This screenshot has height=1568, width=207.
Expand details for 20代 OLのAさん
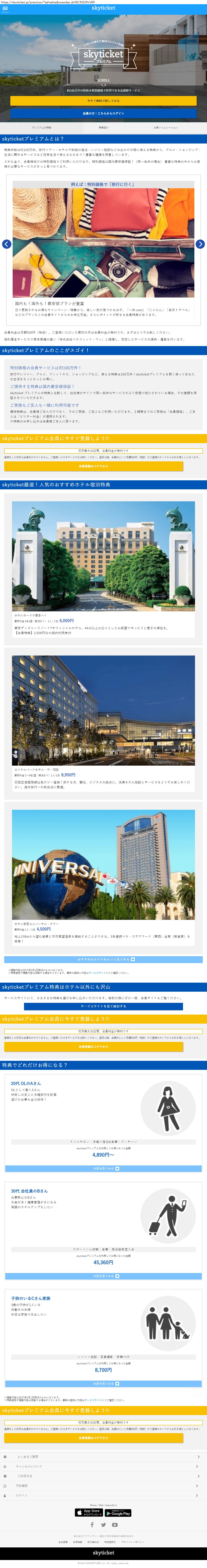pyautogui.click(x=103, y=1169)
